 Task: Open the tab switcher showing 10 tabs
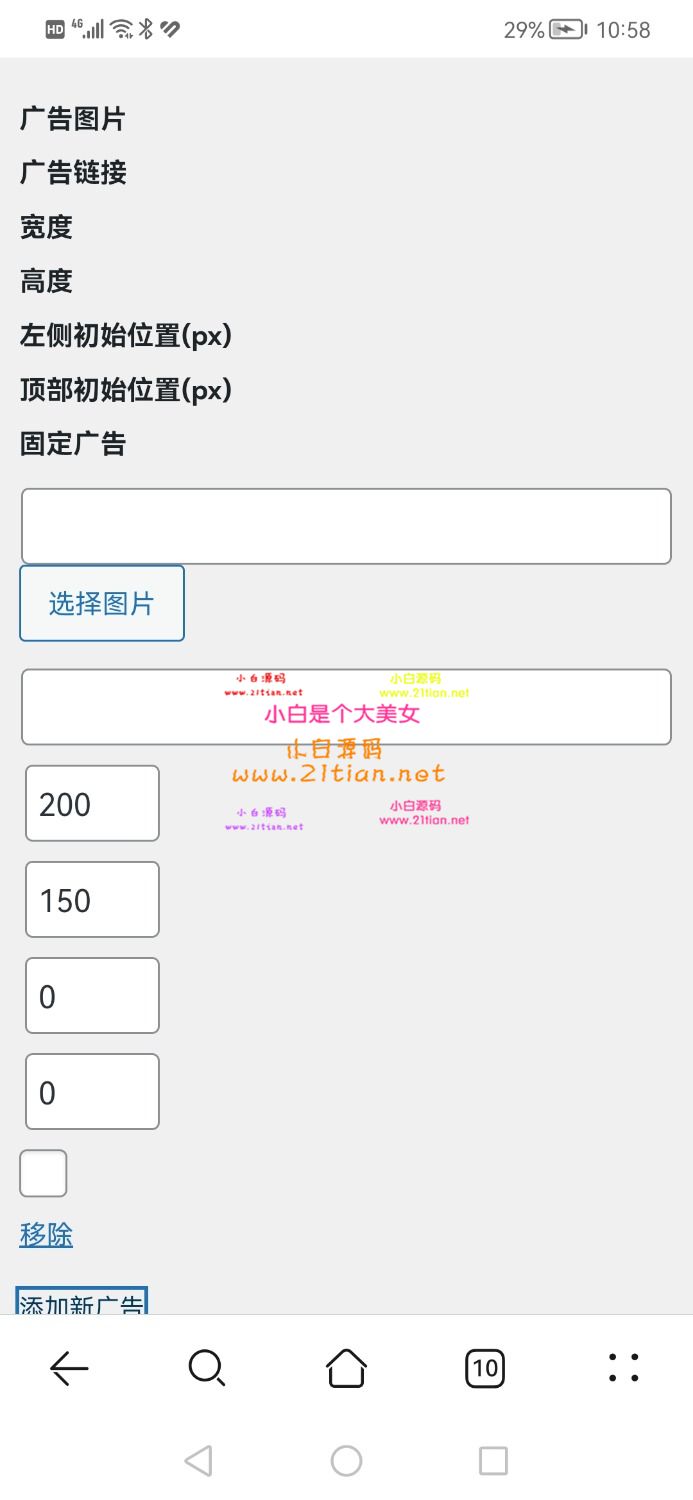click(485, 1368)
